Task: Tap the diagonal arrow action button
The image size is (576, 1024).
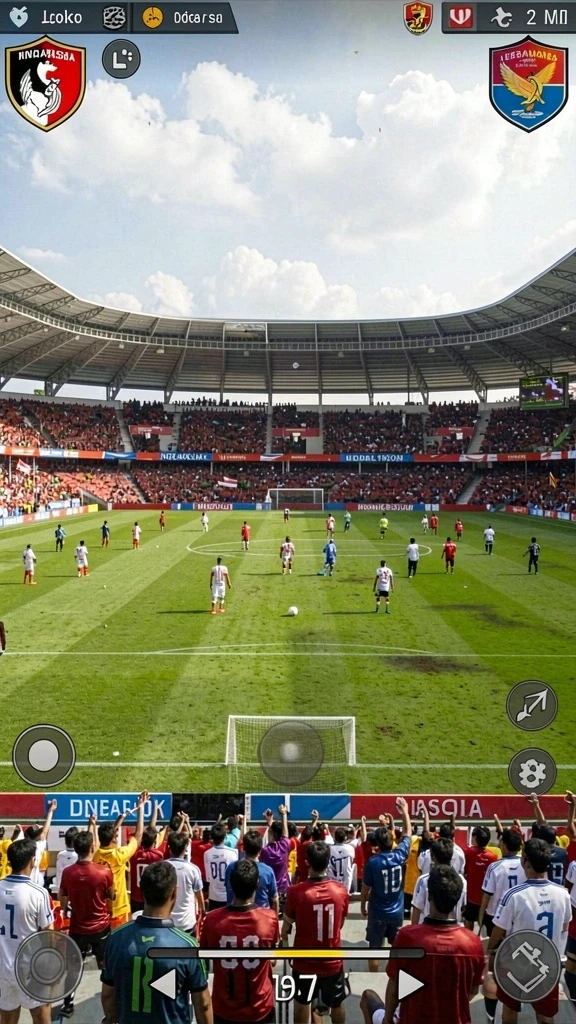Action: coord(532,705)
